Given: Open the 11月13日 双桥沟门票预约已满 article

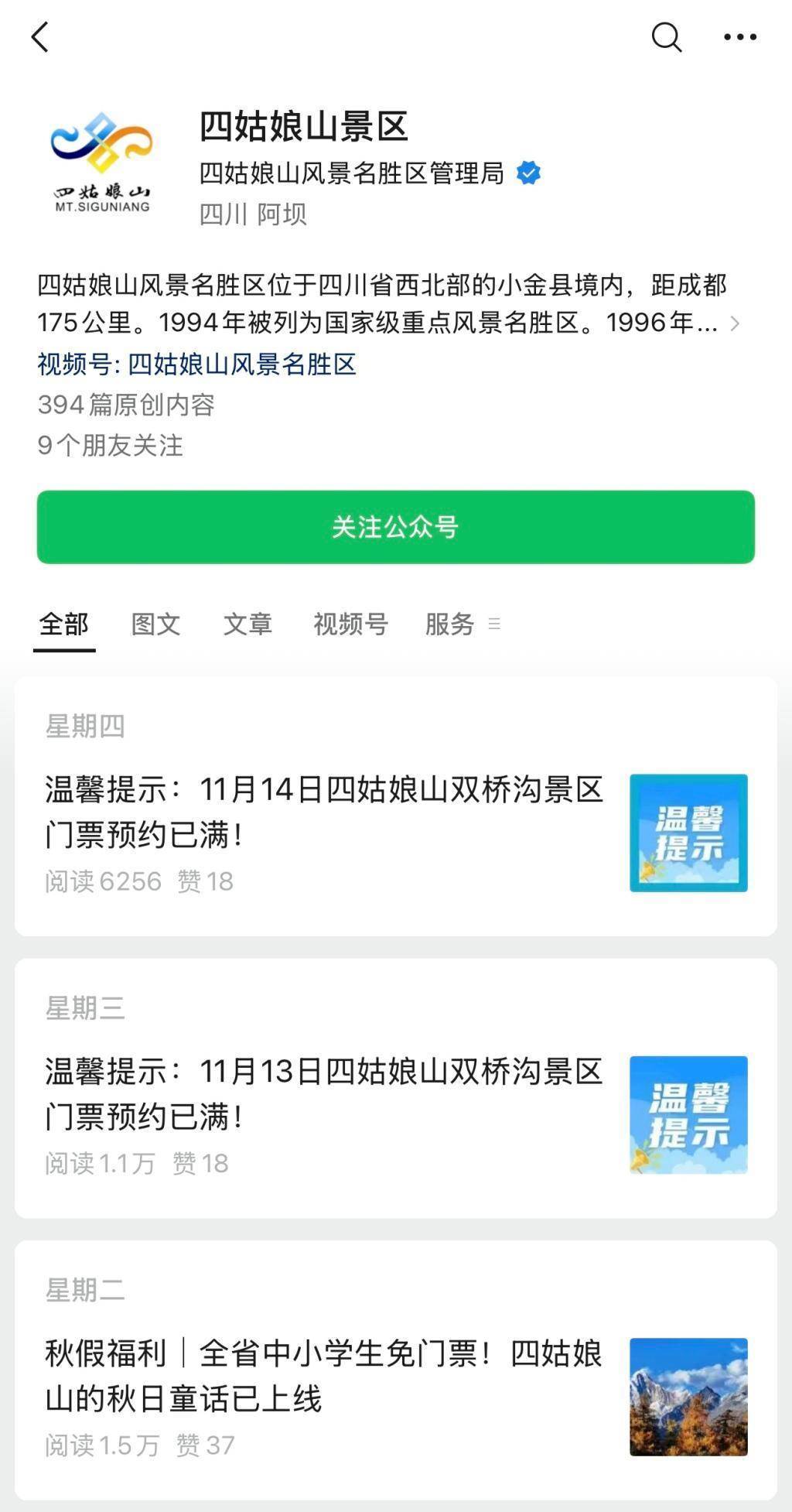Looking at the screenshot, I should click(x=323, y=1093).
